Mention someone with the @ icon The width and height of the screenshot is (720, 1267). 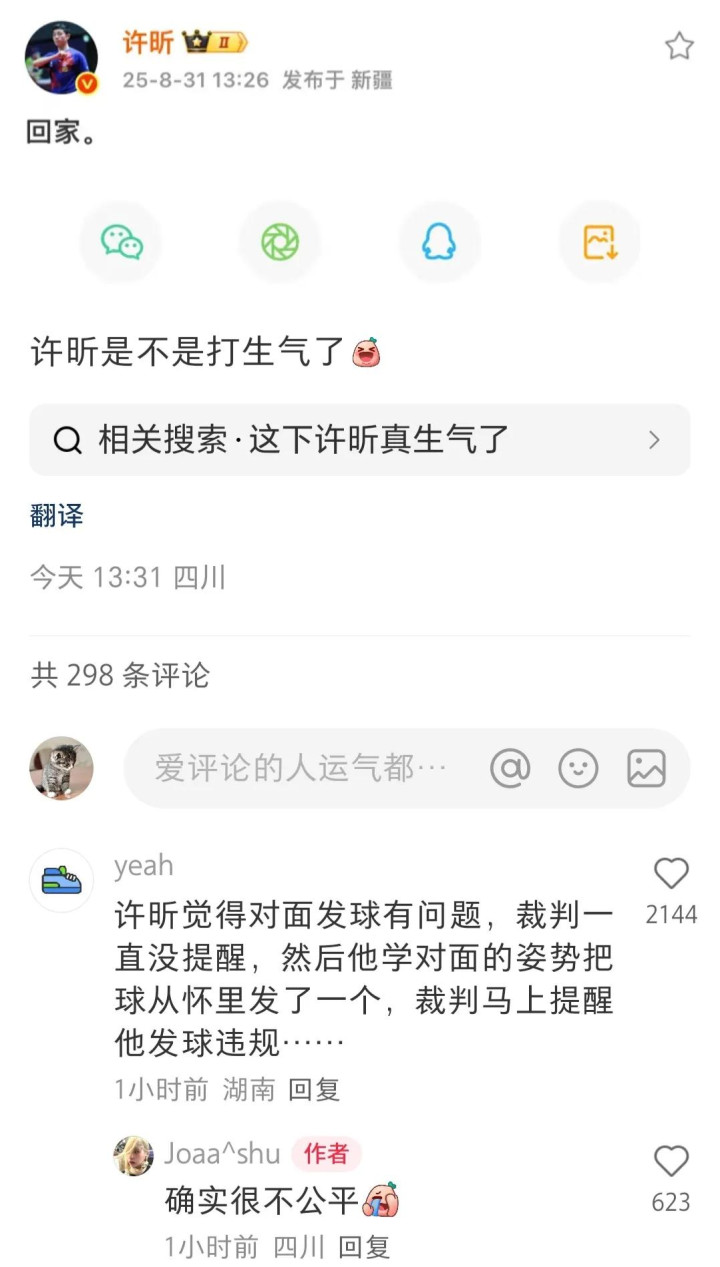point(510,768)
